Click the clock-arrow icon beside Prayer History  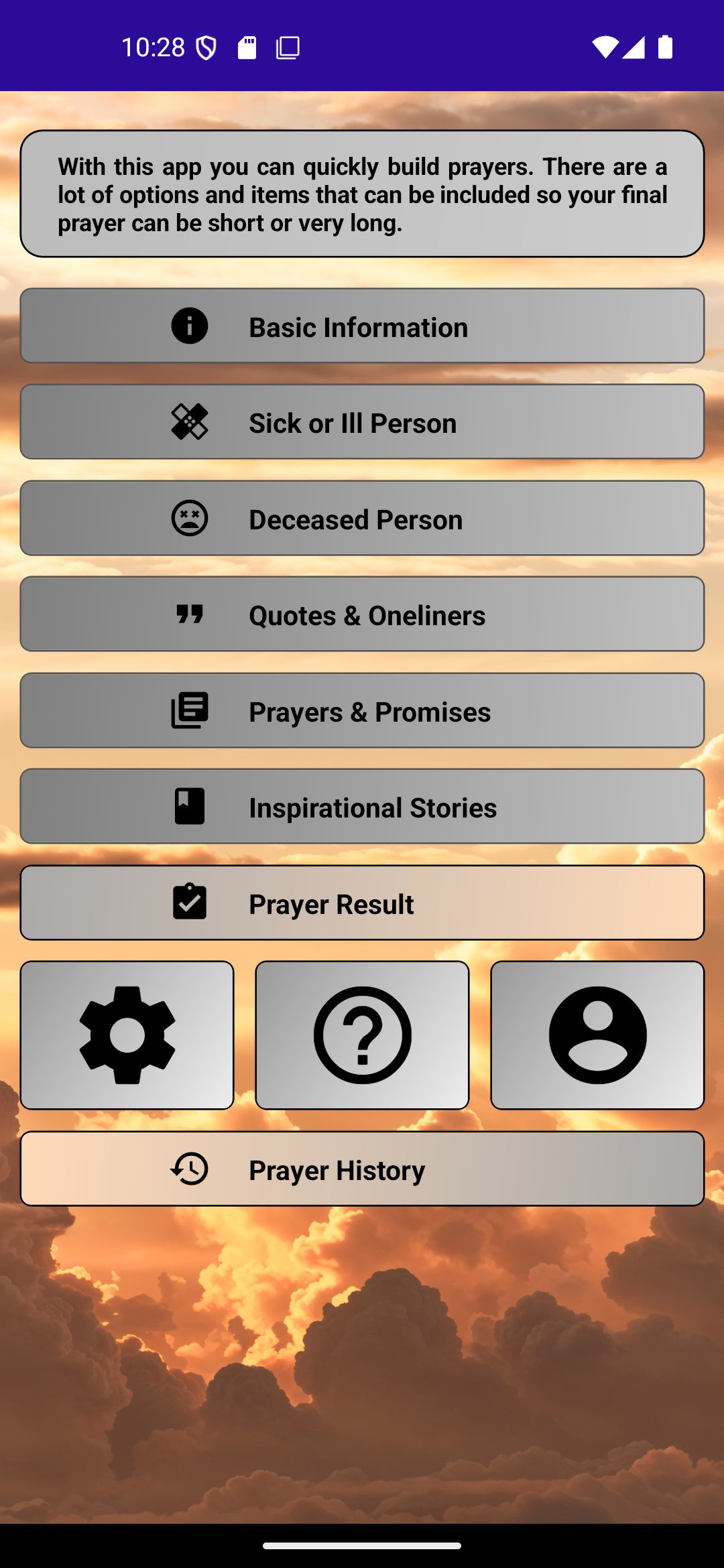[190, 1169]
